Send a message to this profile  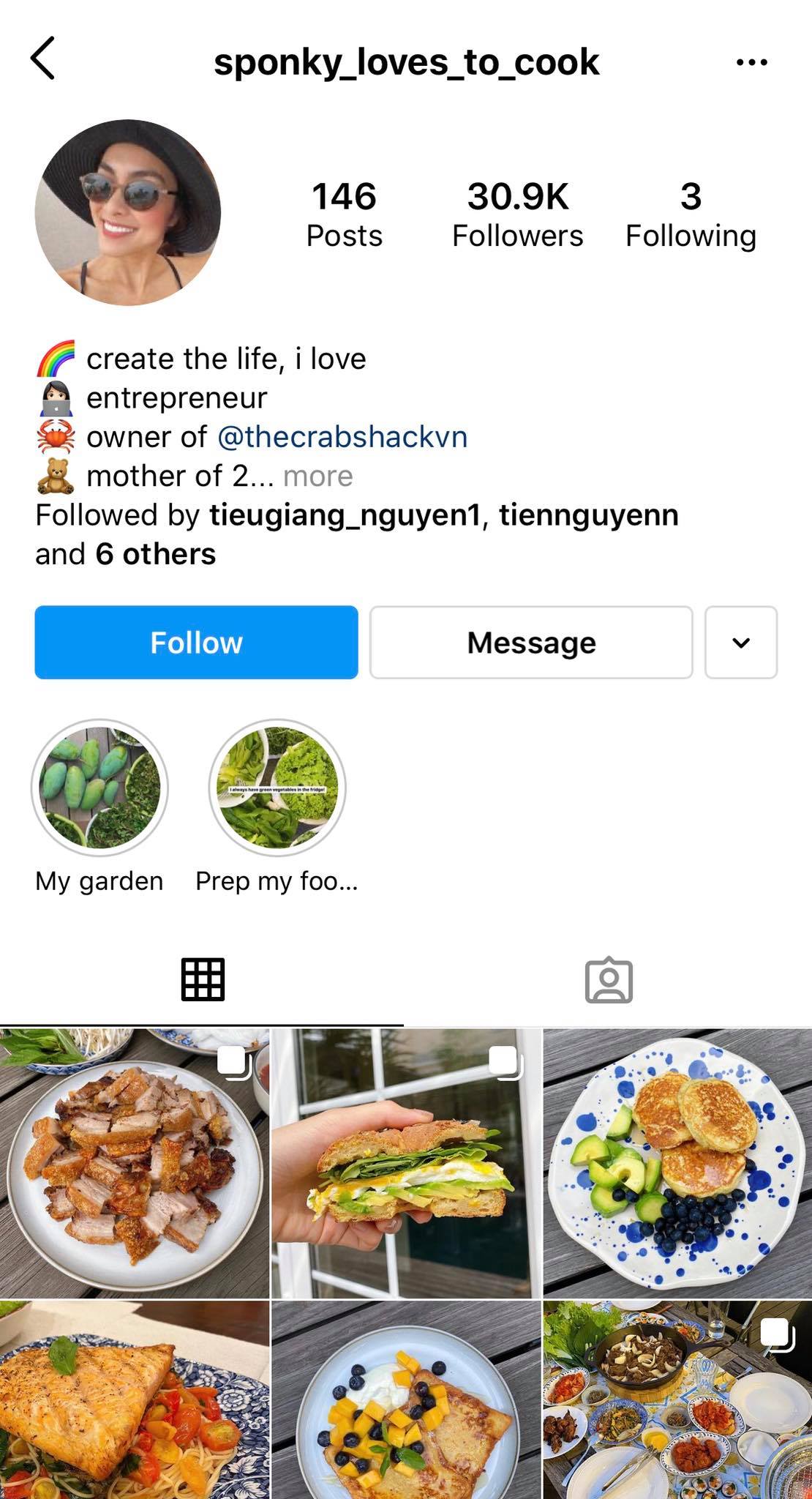pyautogui.click(x=531, y=642)
